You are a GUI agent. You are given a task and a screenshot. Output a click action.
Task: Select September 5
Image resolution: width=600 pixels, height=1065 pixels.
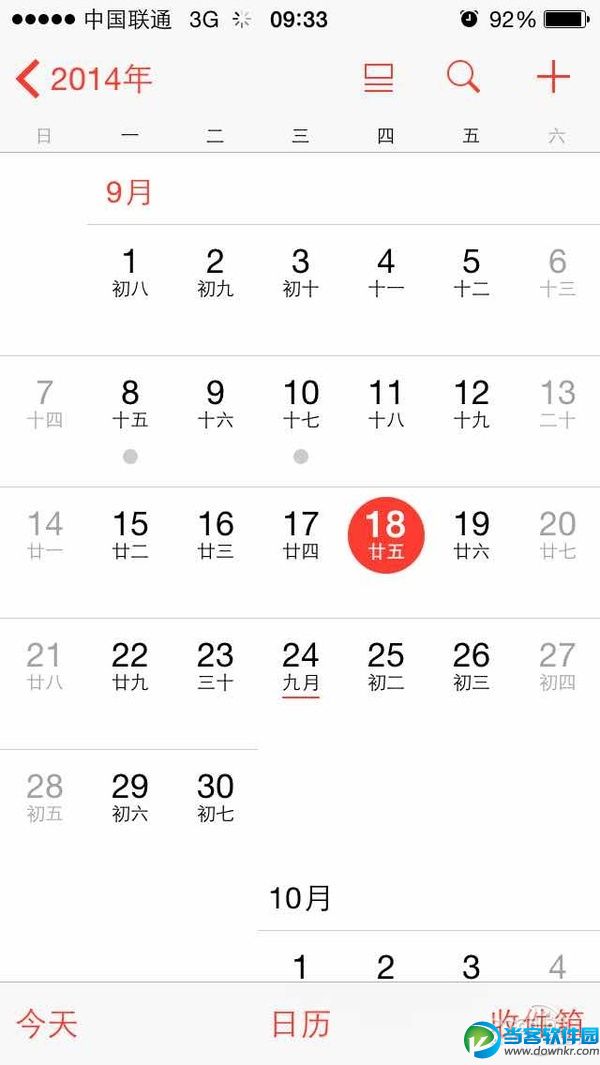tap(471, 272)
